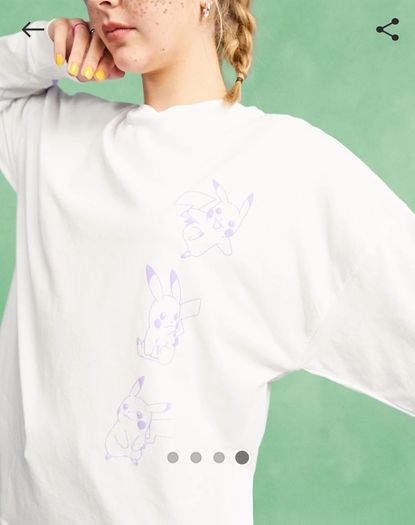
Task: Open the product photo full screen
Action: pyautogui.click(x=207, y=262)
